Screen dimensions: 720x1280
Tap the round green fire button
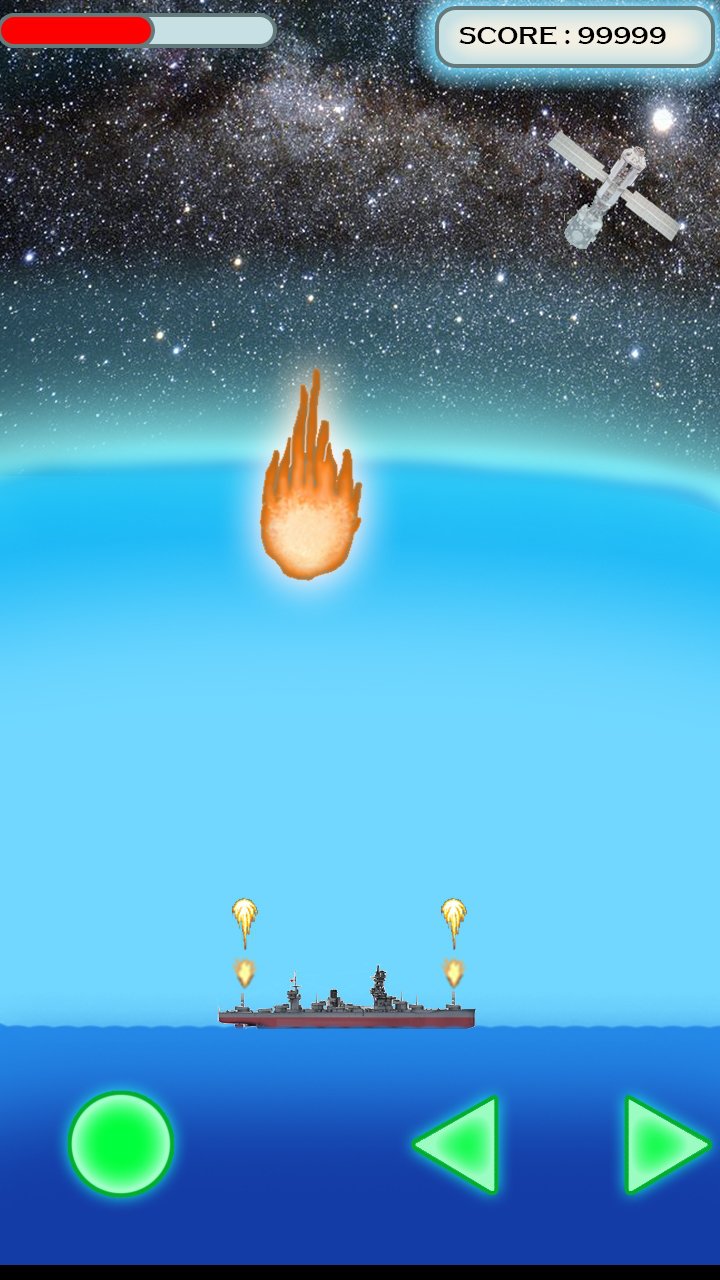click(x=121, y=1144)
